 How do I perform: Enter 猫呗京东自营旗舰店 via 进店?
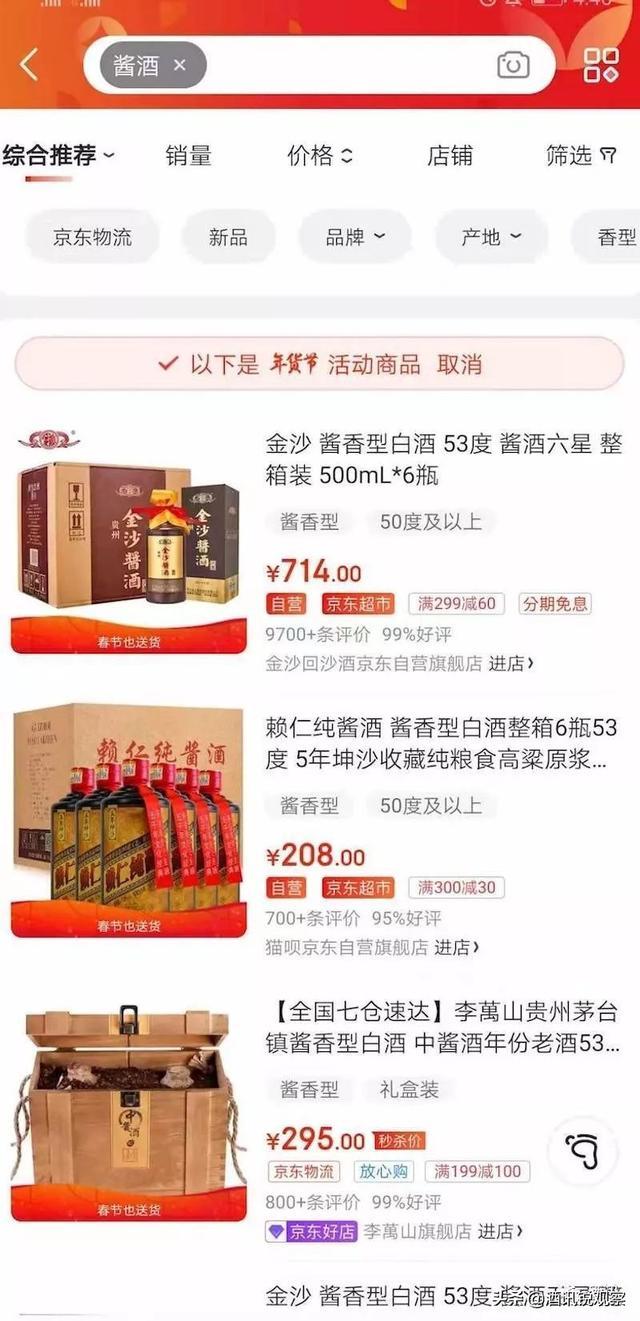[456, 947]
